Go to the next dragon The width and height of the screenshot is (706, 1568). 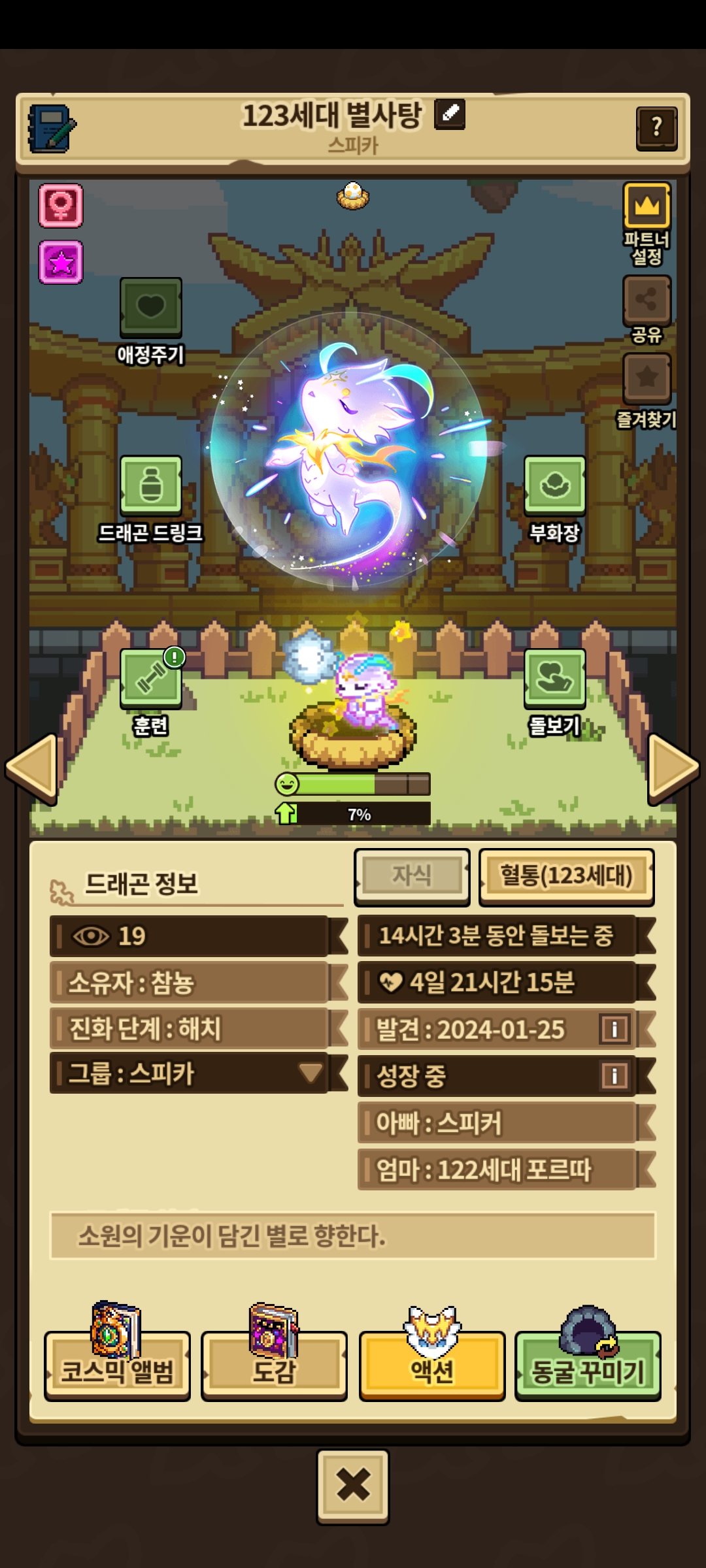pos(673,768)
